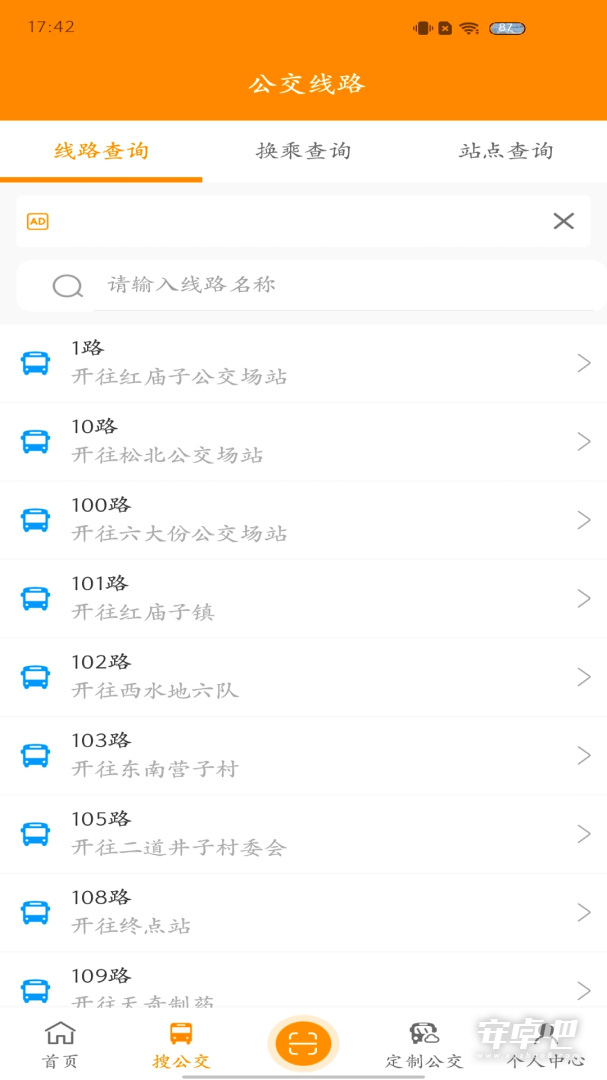Switch to the 站点查询 tab
This screenshot has height=1080, width=607.
(506, 151)
